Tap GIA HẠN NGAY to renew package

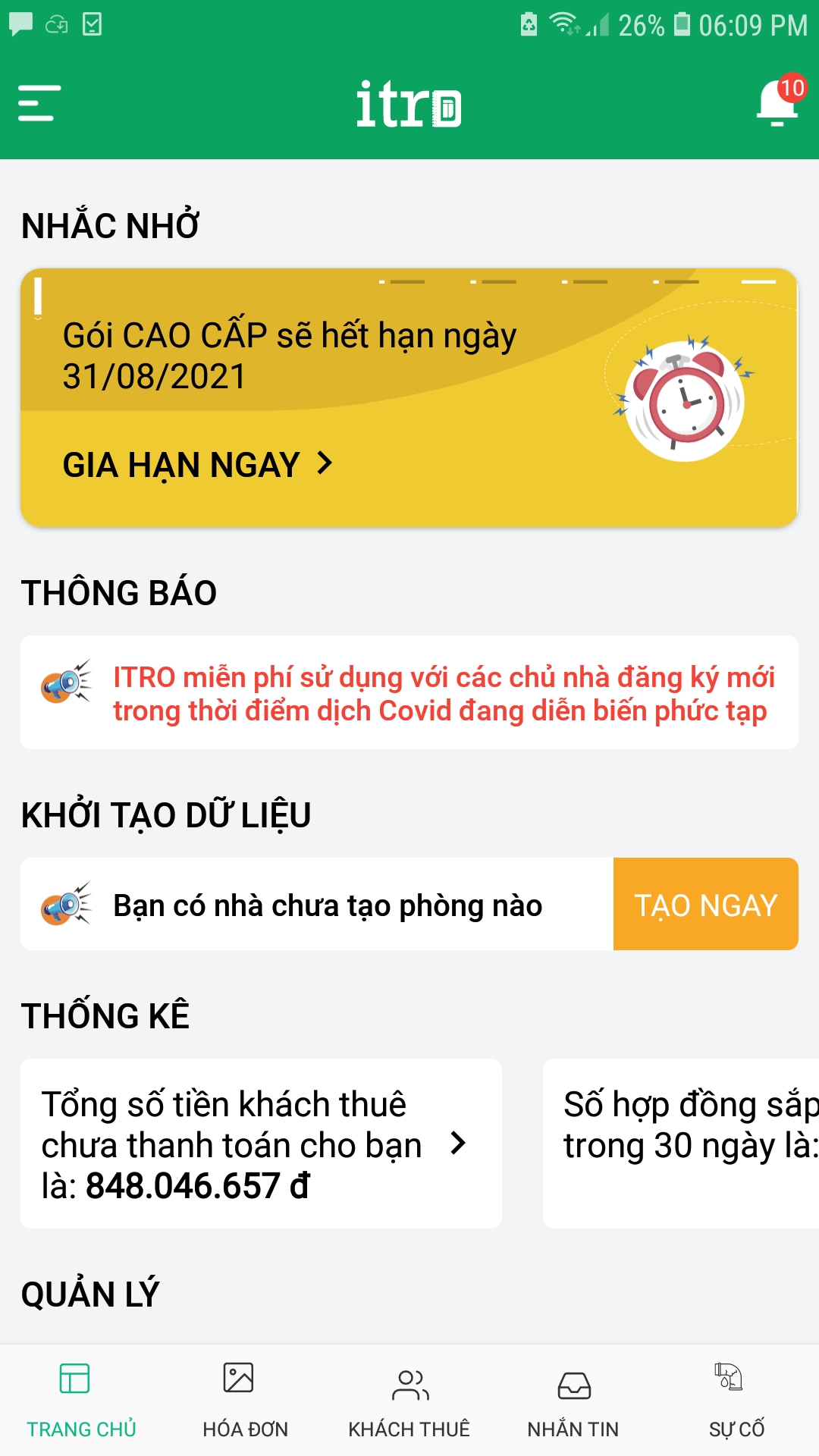[197, 464]
